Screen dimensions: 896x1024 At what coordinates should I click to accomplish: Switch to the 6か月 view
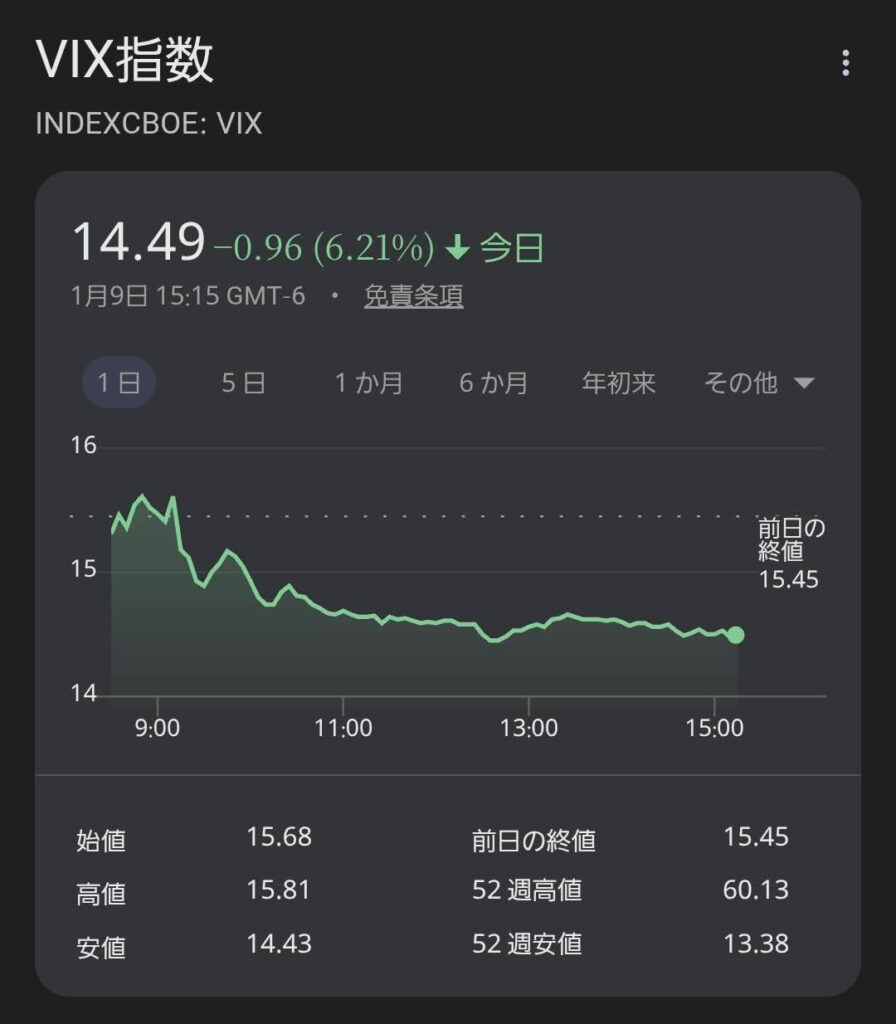493,383
